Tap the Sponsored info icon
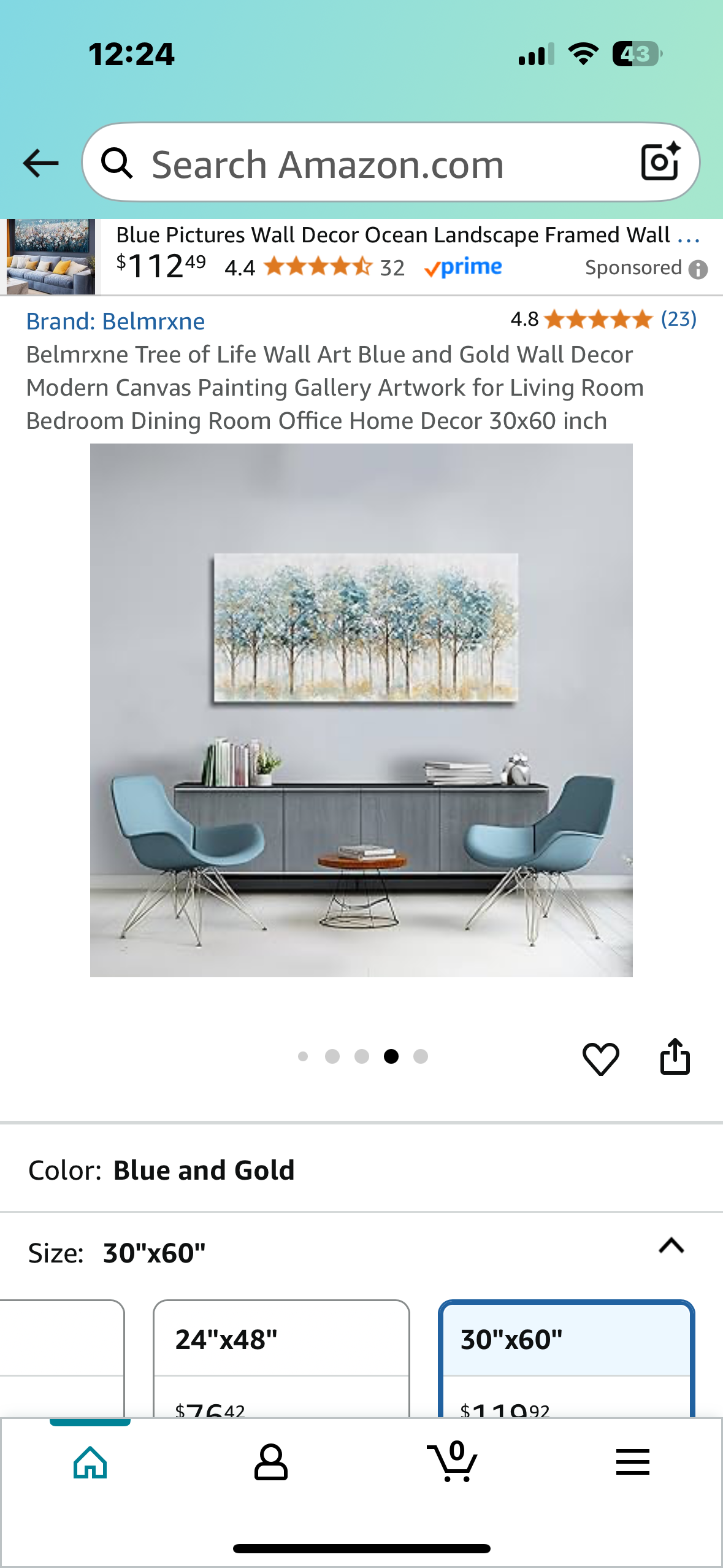 click(698, 269)
